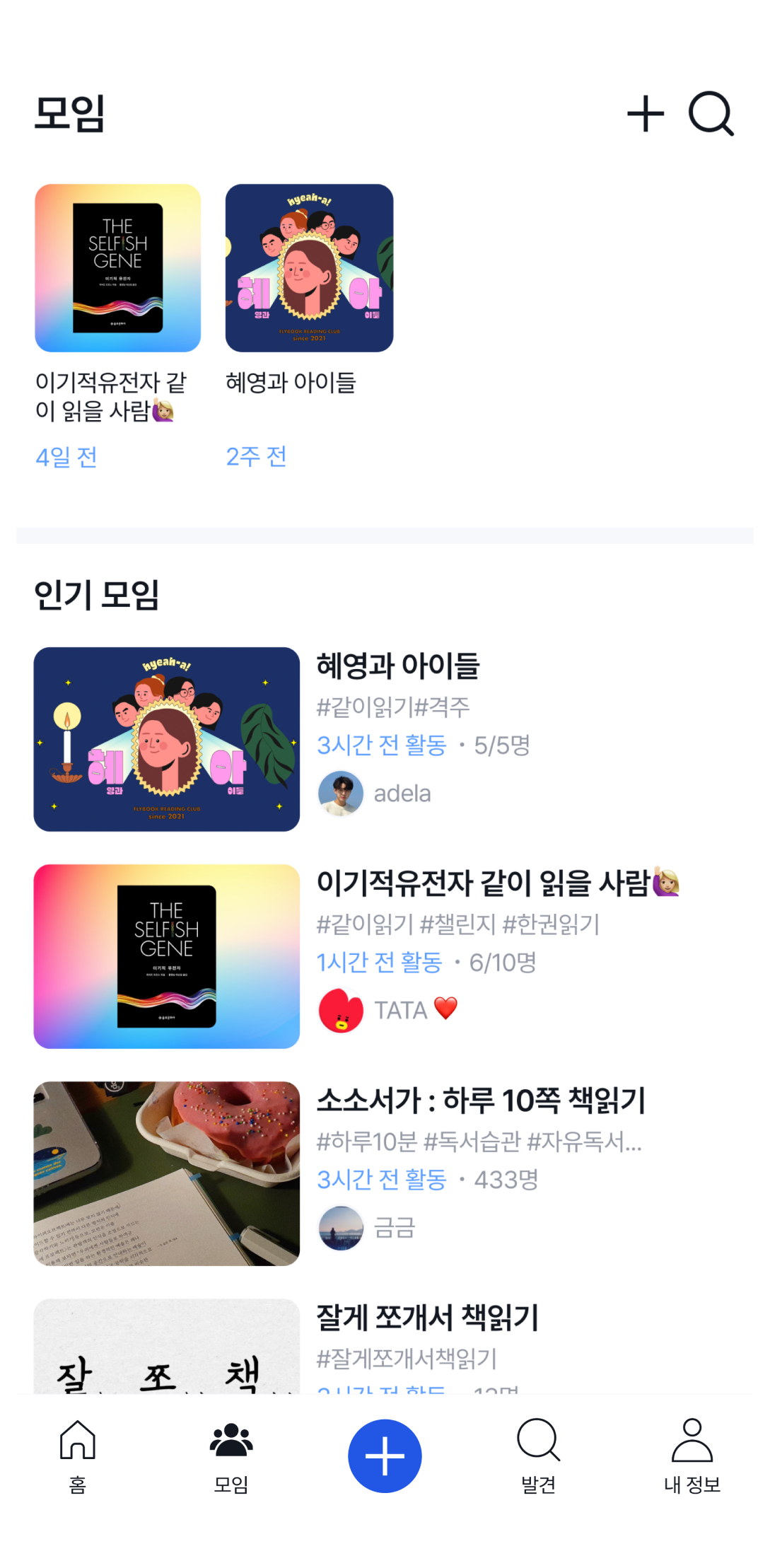Tap the blue plus floating button
The image size is (770, 1568).
click(385, 1456)
